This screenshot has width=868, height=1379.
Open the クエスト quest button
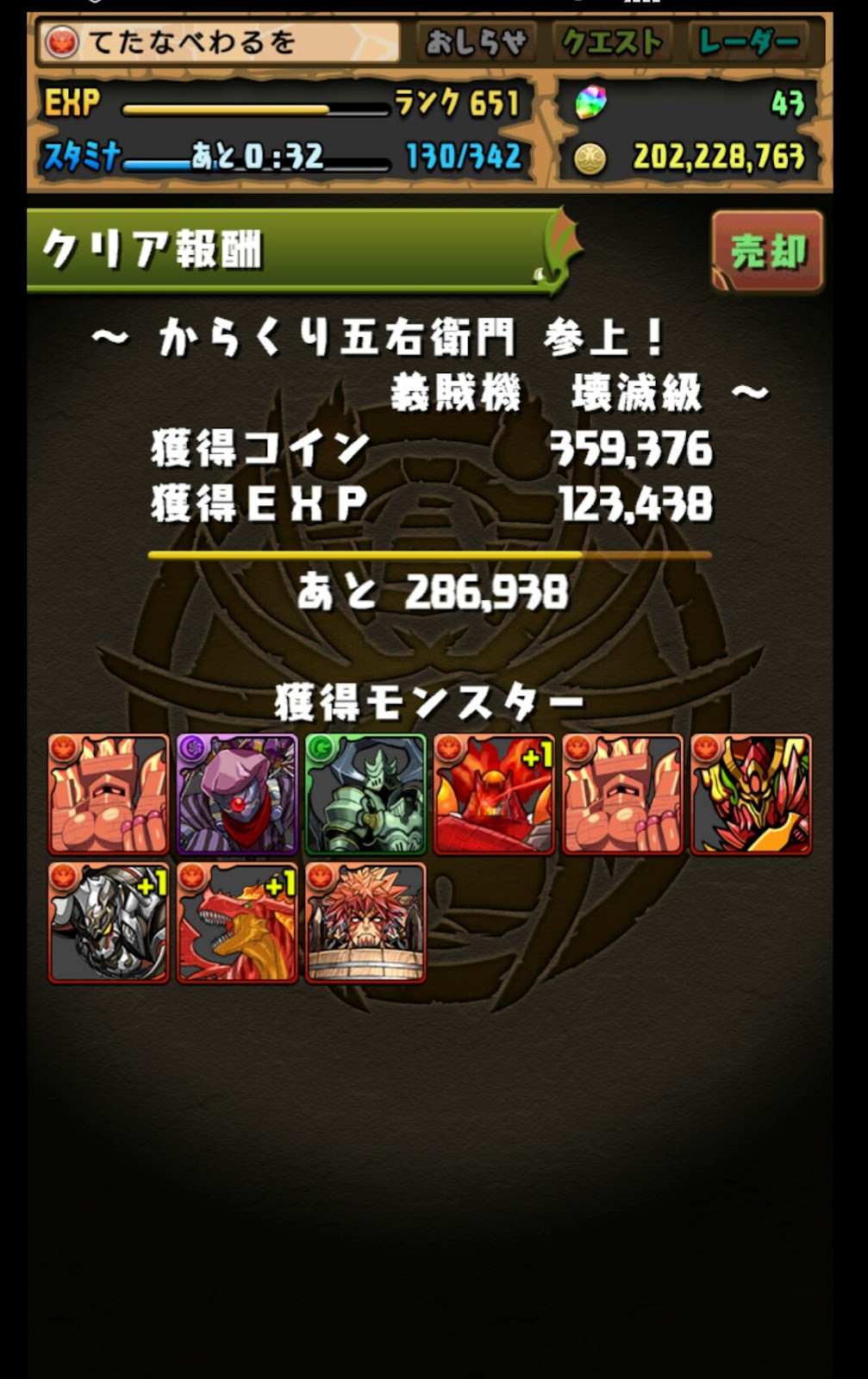(x=613, y=41)
